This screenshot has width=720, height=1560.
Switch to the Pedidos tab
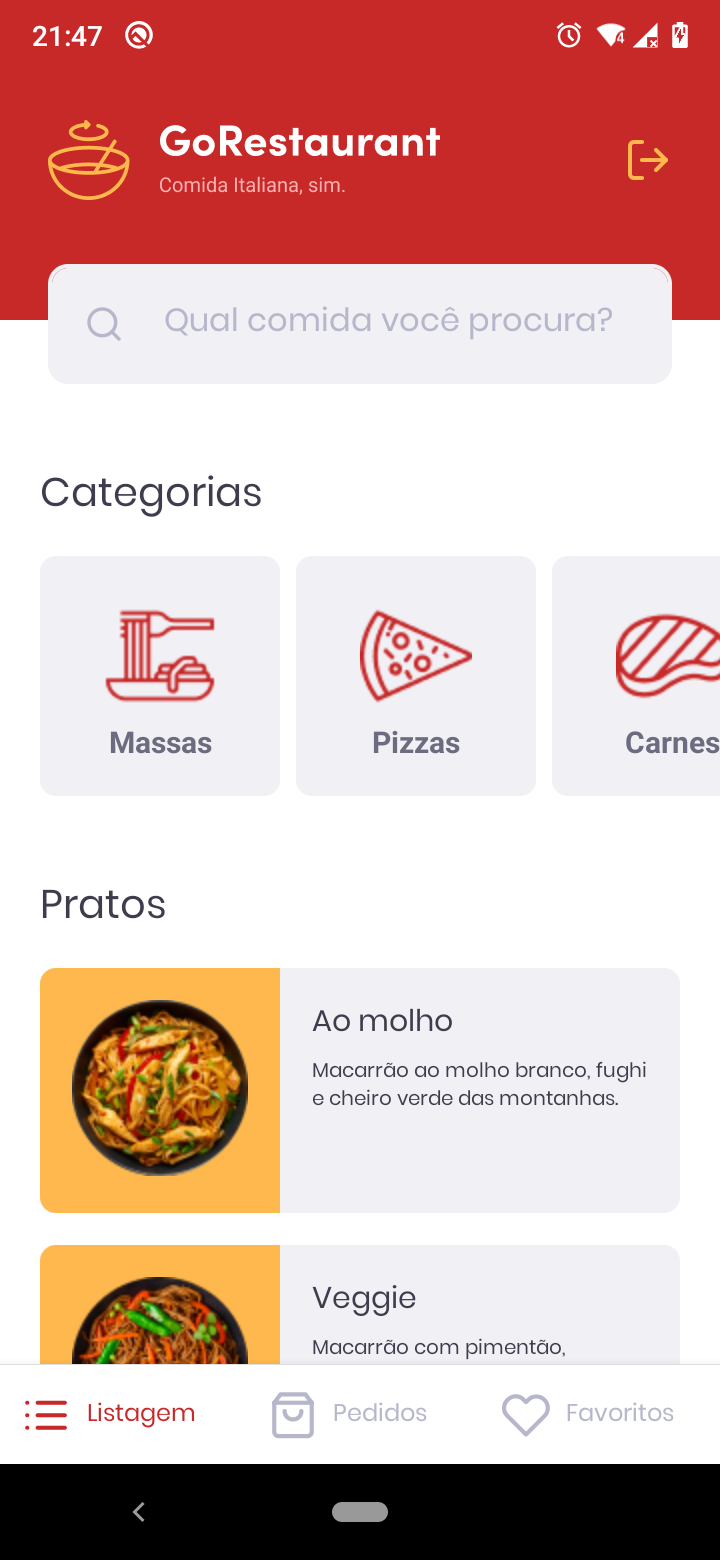(x=350, y=1413)
